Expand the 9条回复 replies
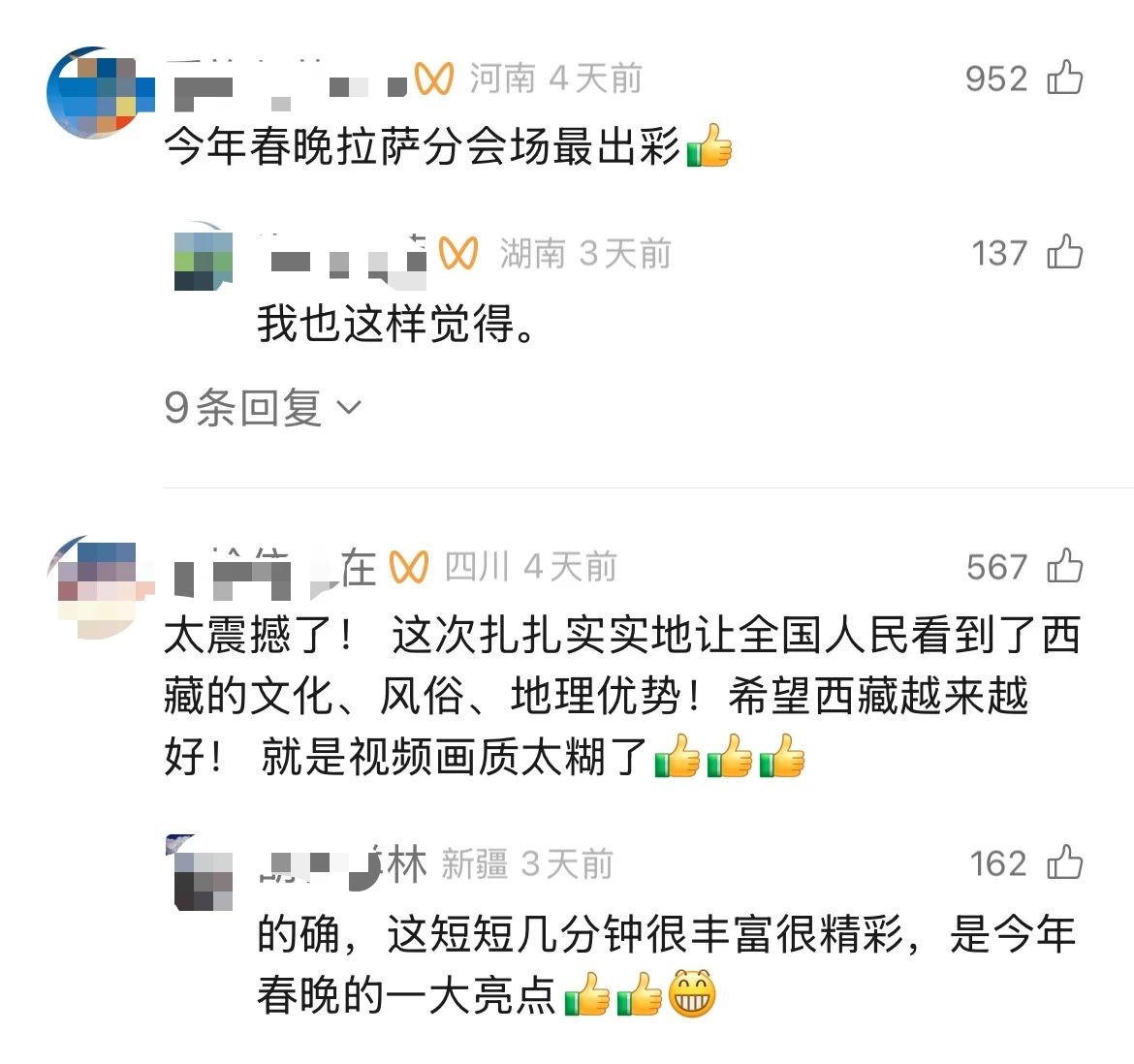Viewport: 1134px width, 1064px height. [262, 408]
